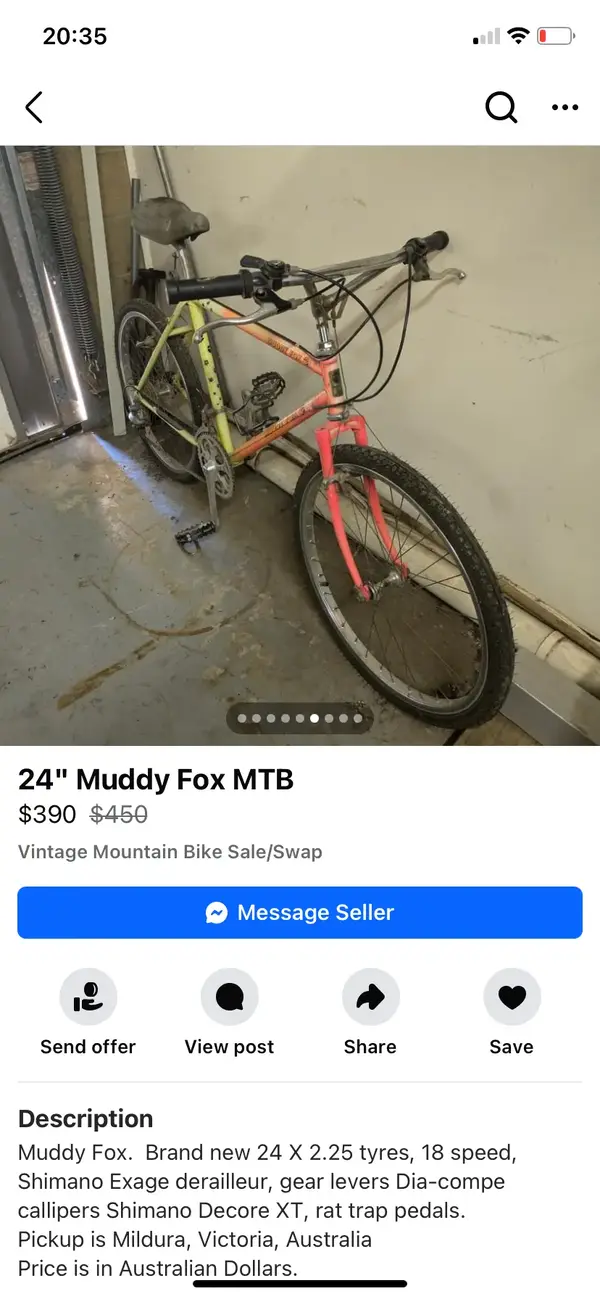The height and width of the screenshot is (1299, 600).
Task: Open the search magnifier icon
Action: tap(501, 107)
